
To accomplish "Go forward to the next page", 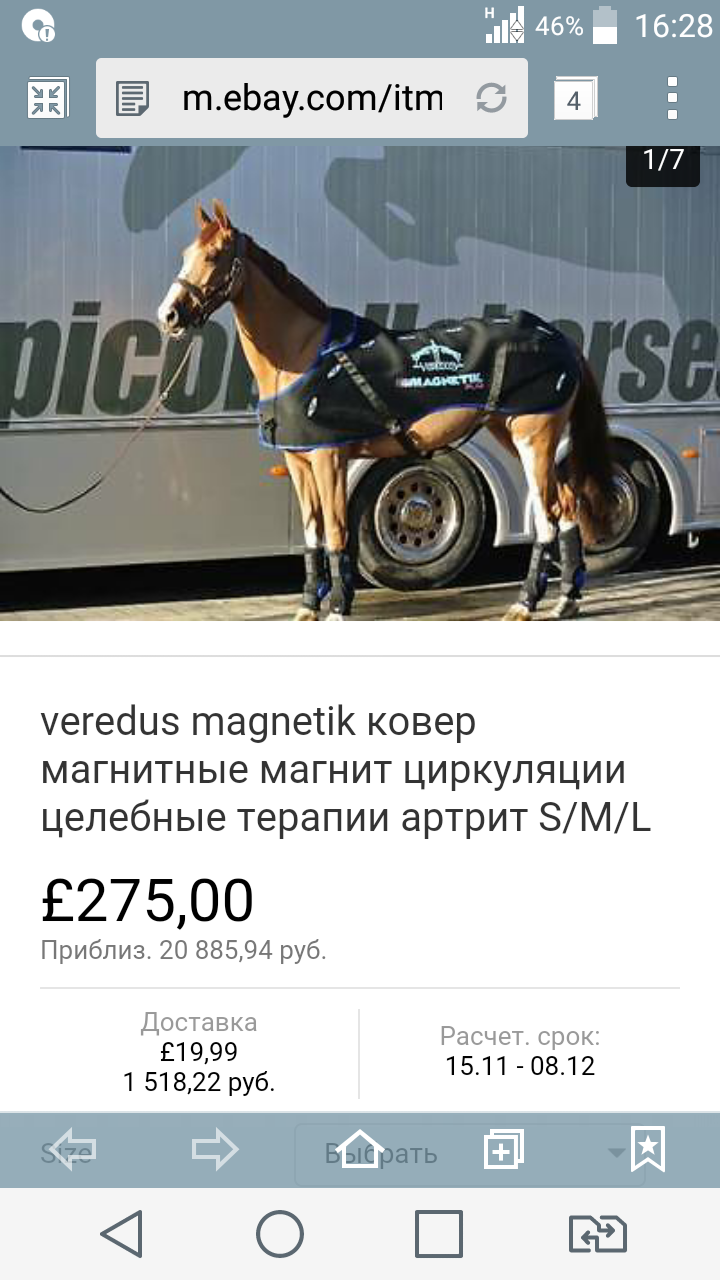I will tap(215, 1149).
